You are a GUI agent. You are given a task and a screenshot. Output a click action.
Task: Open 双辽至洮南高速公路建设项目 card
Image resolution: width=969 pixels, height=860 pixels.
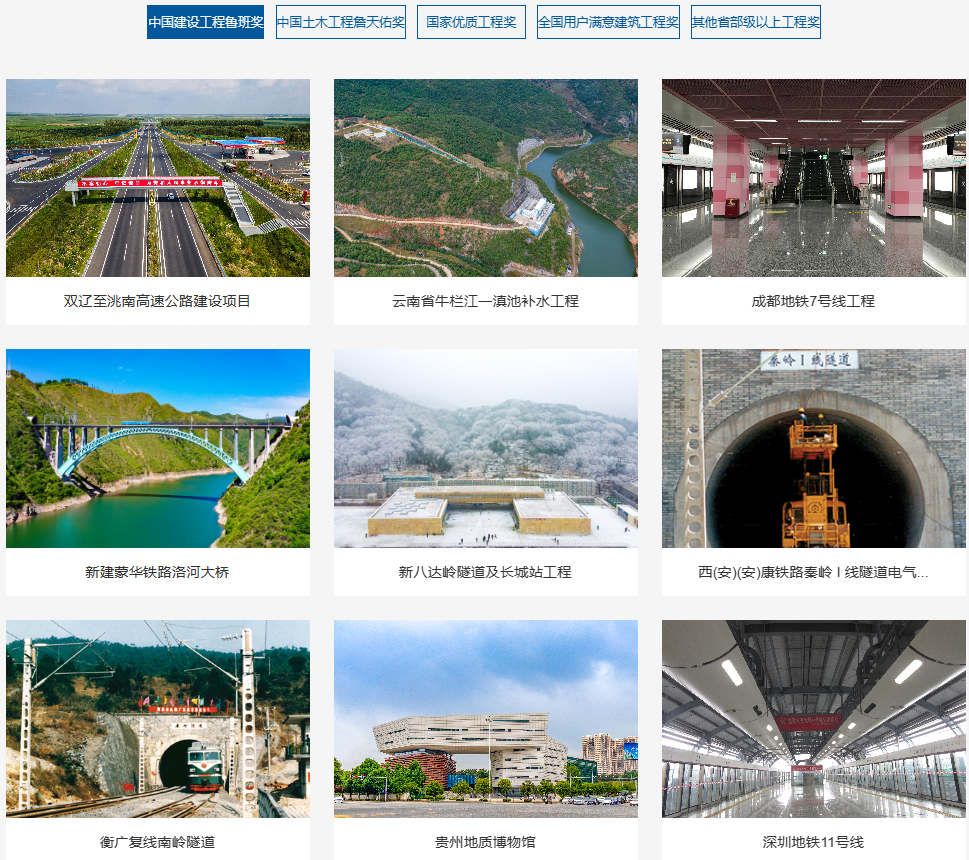coord(158,200)
